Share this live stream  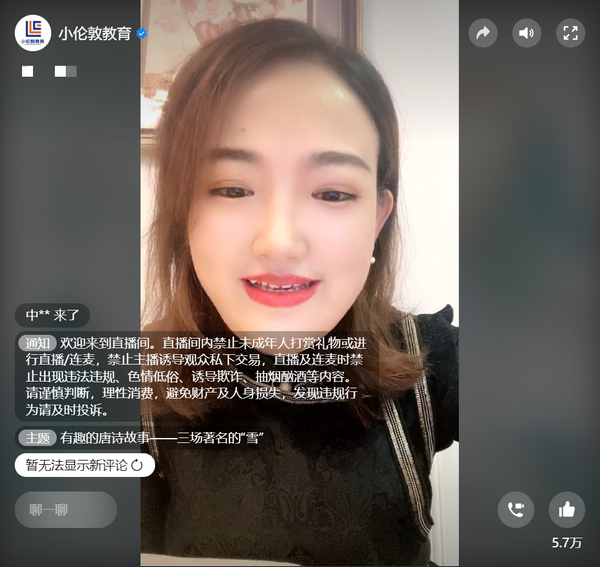(x=483, y=33)
